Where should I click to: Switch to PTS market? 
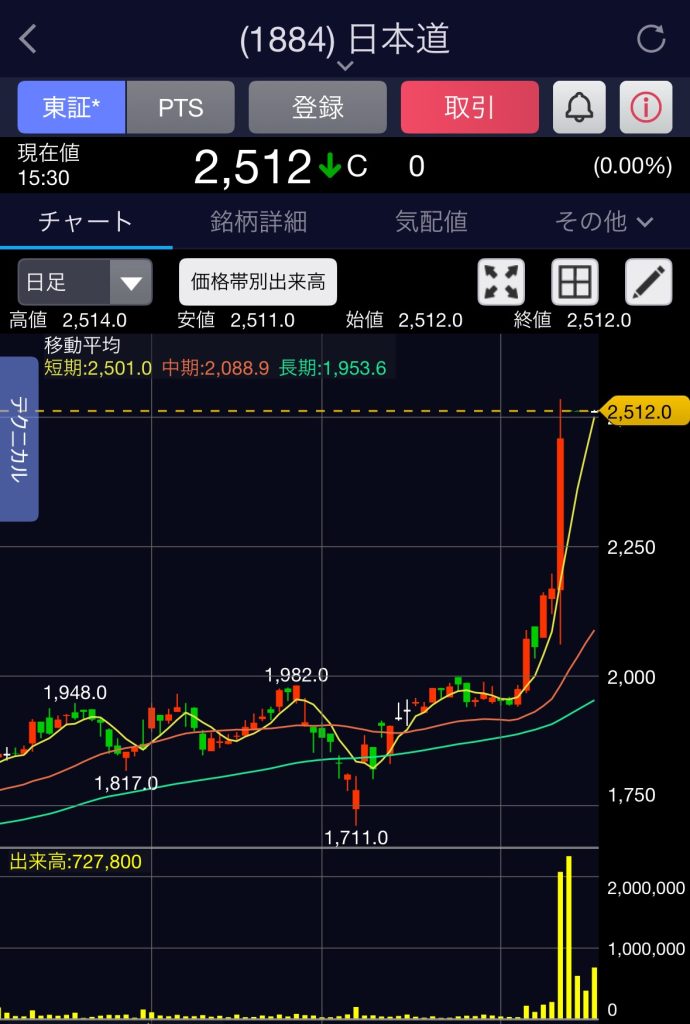point(181,107)
